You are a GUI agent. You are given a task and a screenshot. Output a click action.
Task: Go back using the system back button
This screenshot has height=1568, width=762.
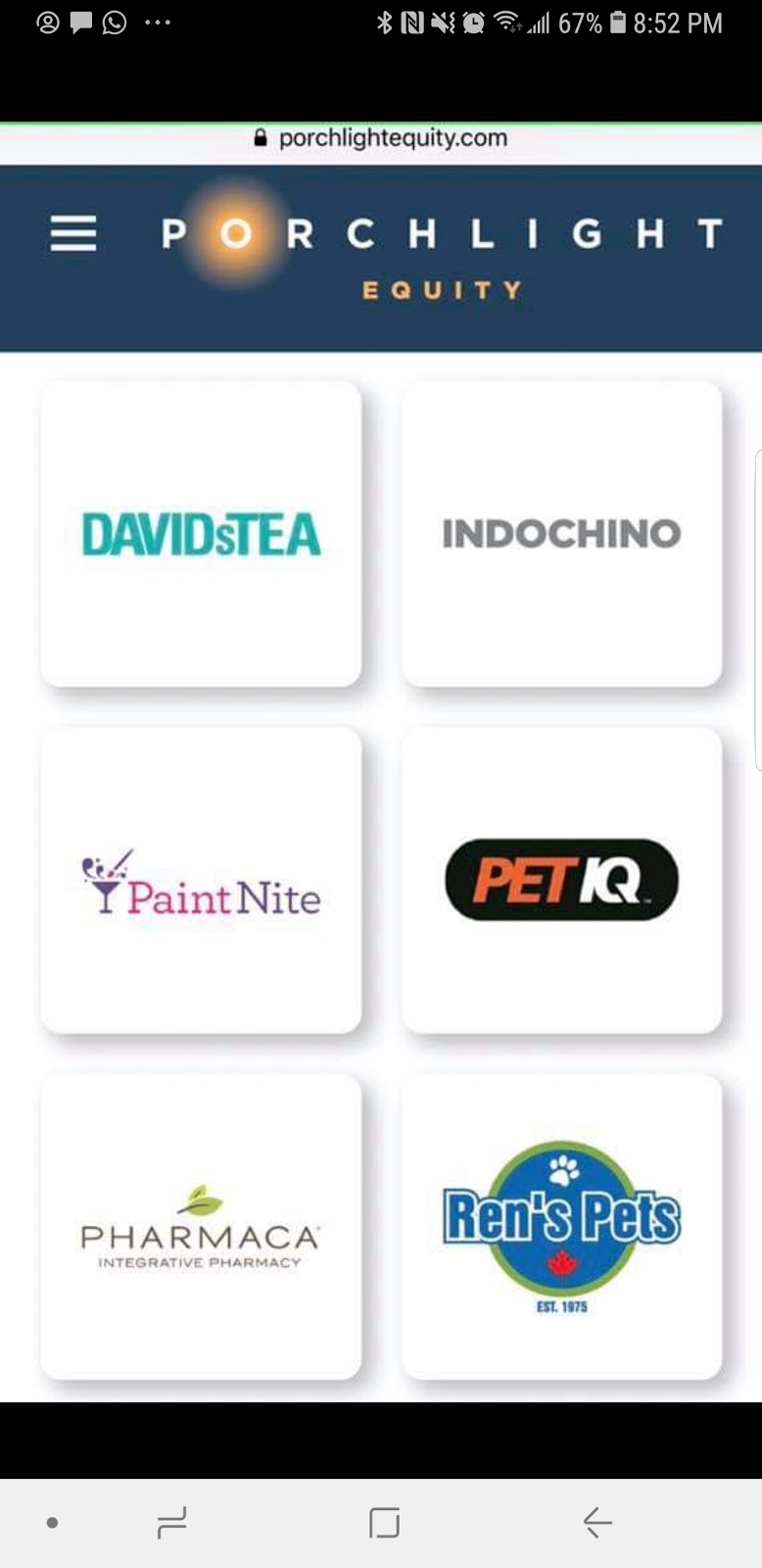point(596,1522)
